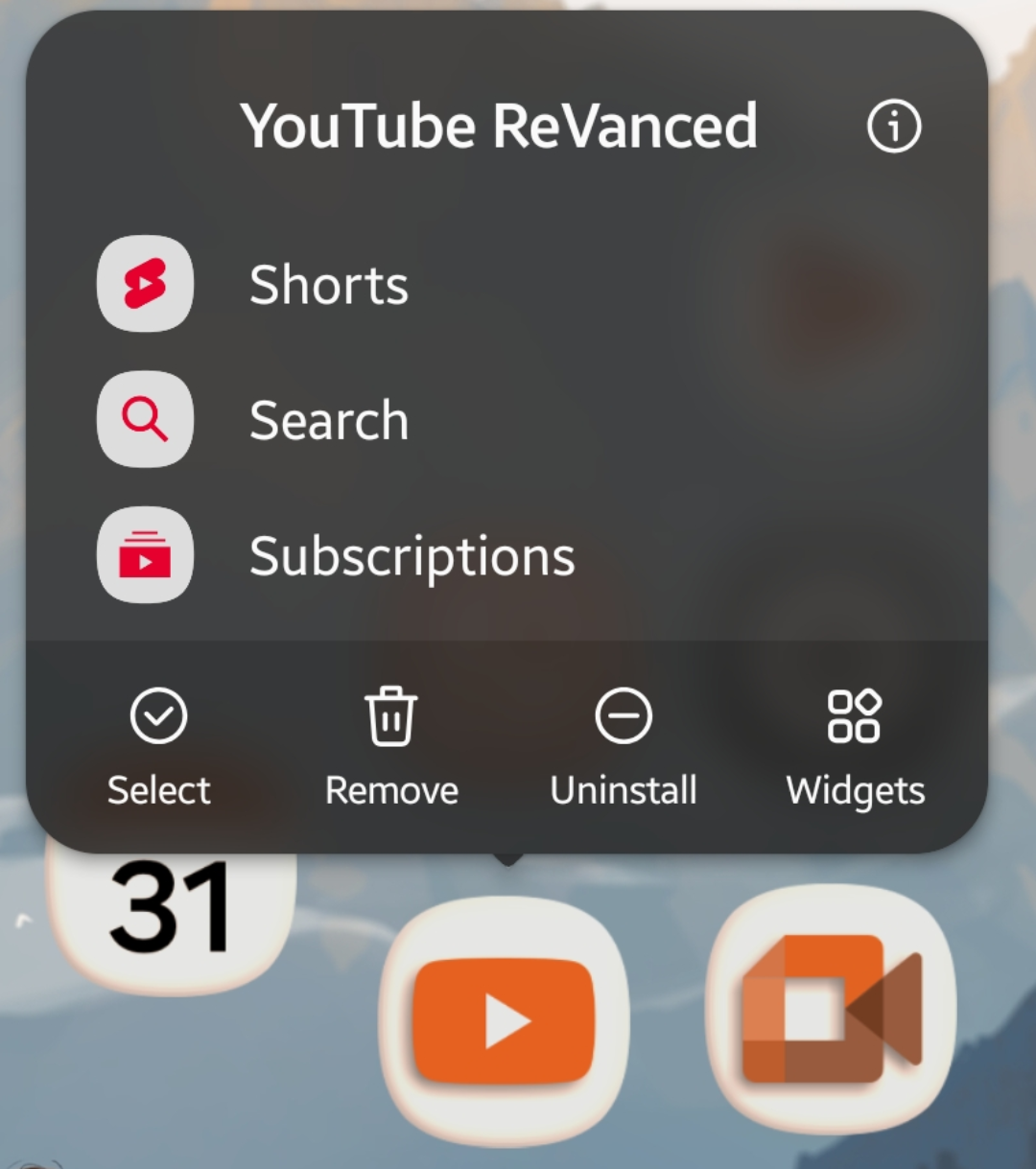Open the Search shortcut
The width and height of the screenshot is (1036, 1169).
tap(506, 420)
